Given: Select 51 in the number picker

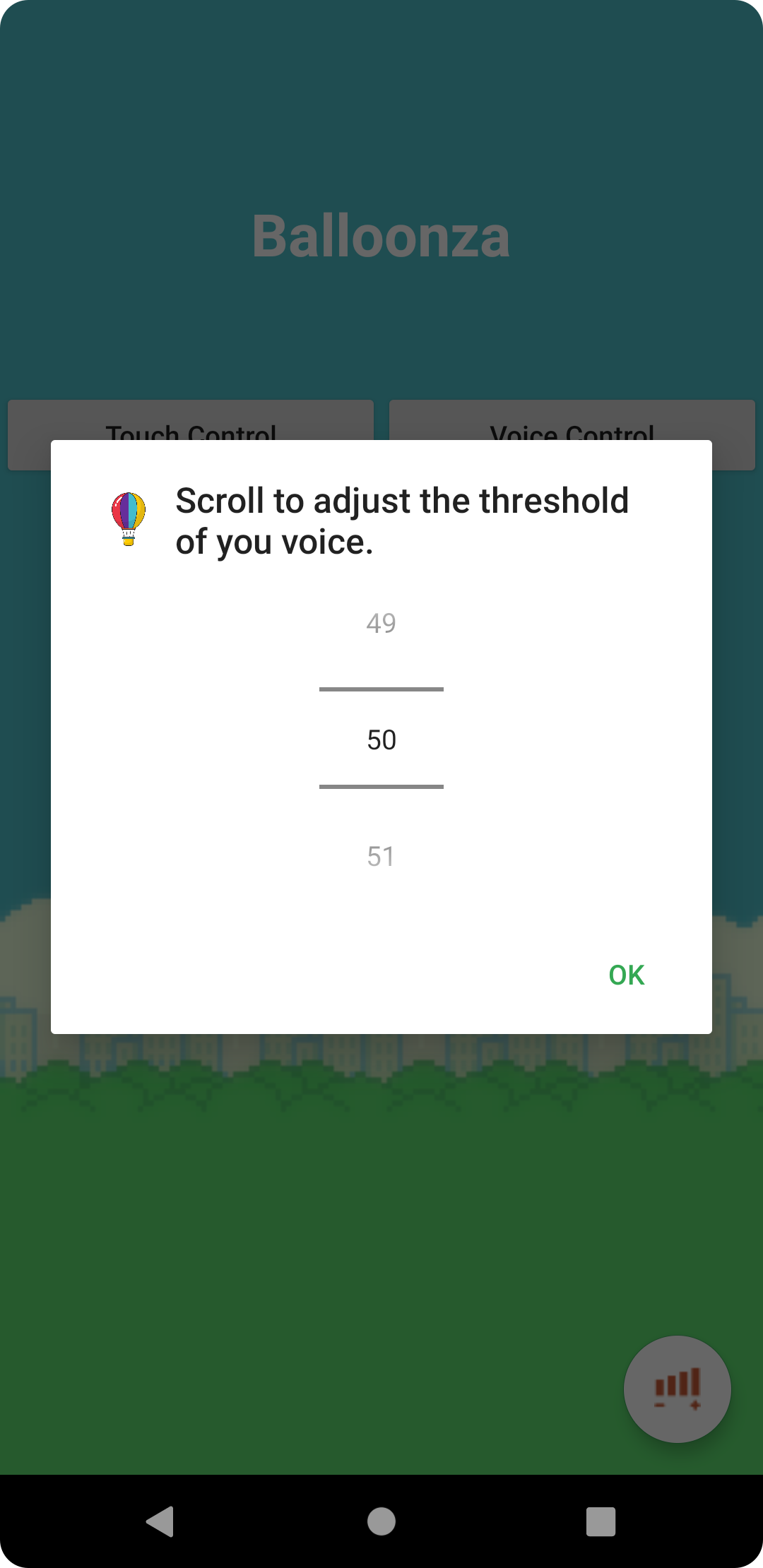Looking at the screenshot, I should coord(381,856).
